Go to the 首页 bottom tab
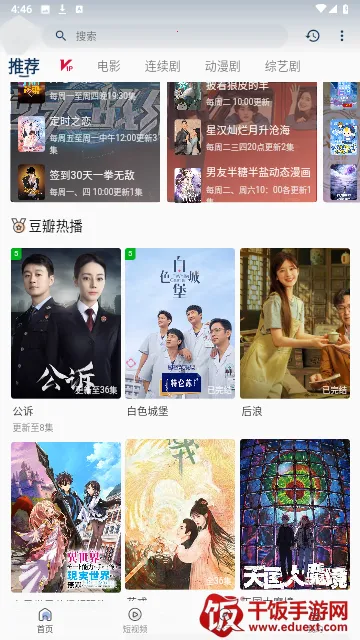This screenshot has height=640, width=360. [45, 620]
